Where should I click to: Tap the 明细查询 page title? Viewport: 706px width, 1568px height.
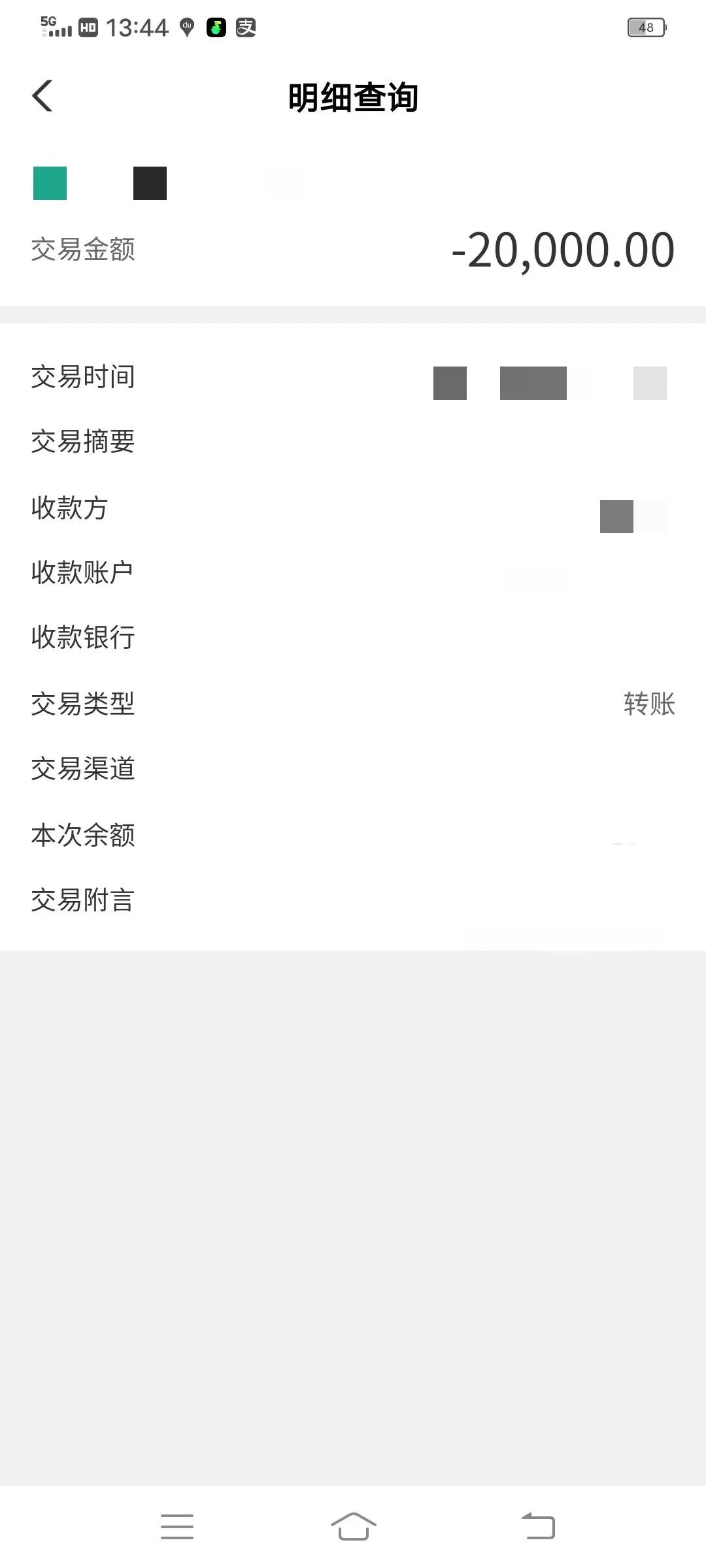click(353, 98)
